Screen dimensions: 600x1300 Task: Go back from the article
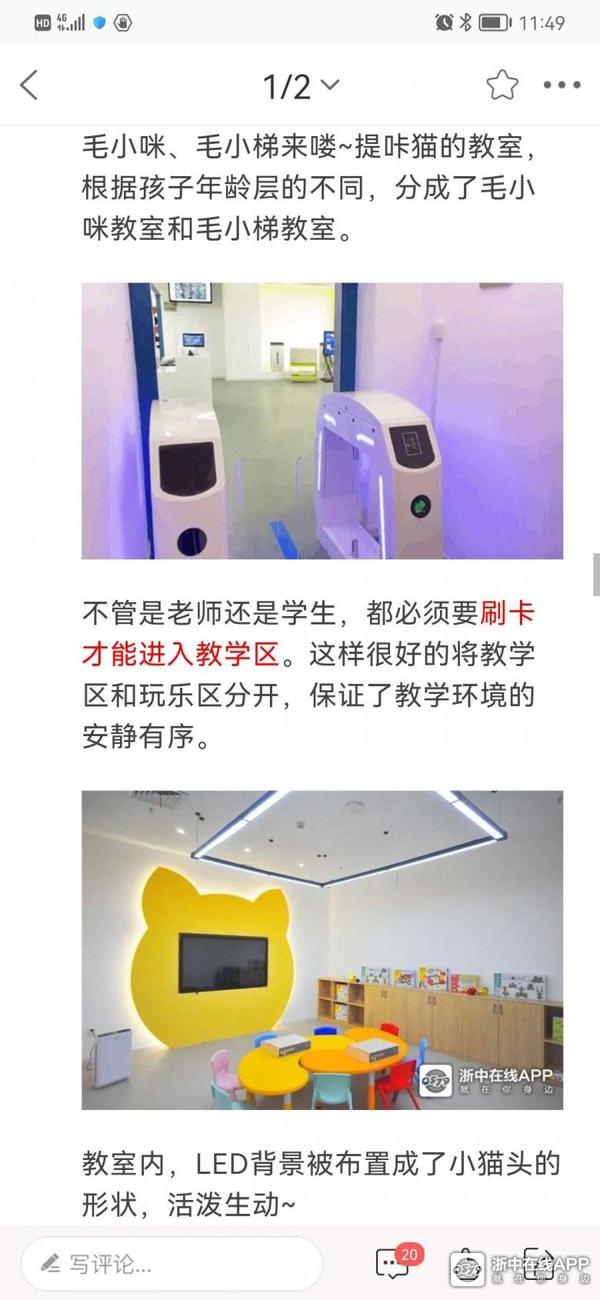(x=30, y=86)
